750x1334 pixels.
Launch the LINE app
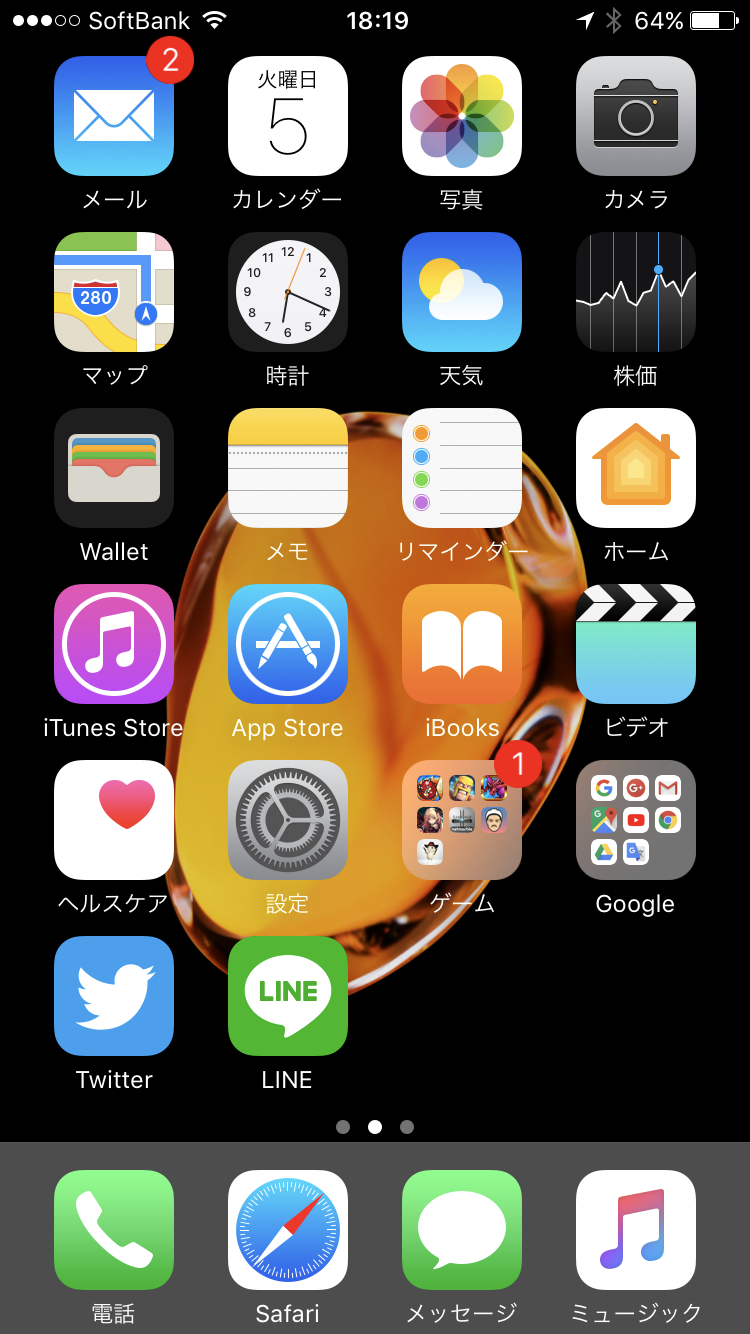coord(288,996)
